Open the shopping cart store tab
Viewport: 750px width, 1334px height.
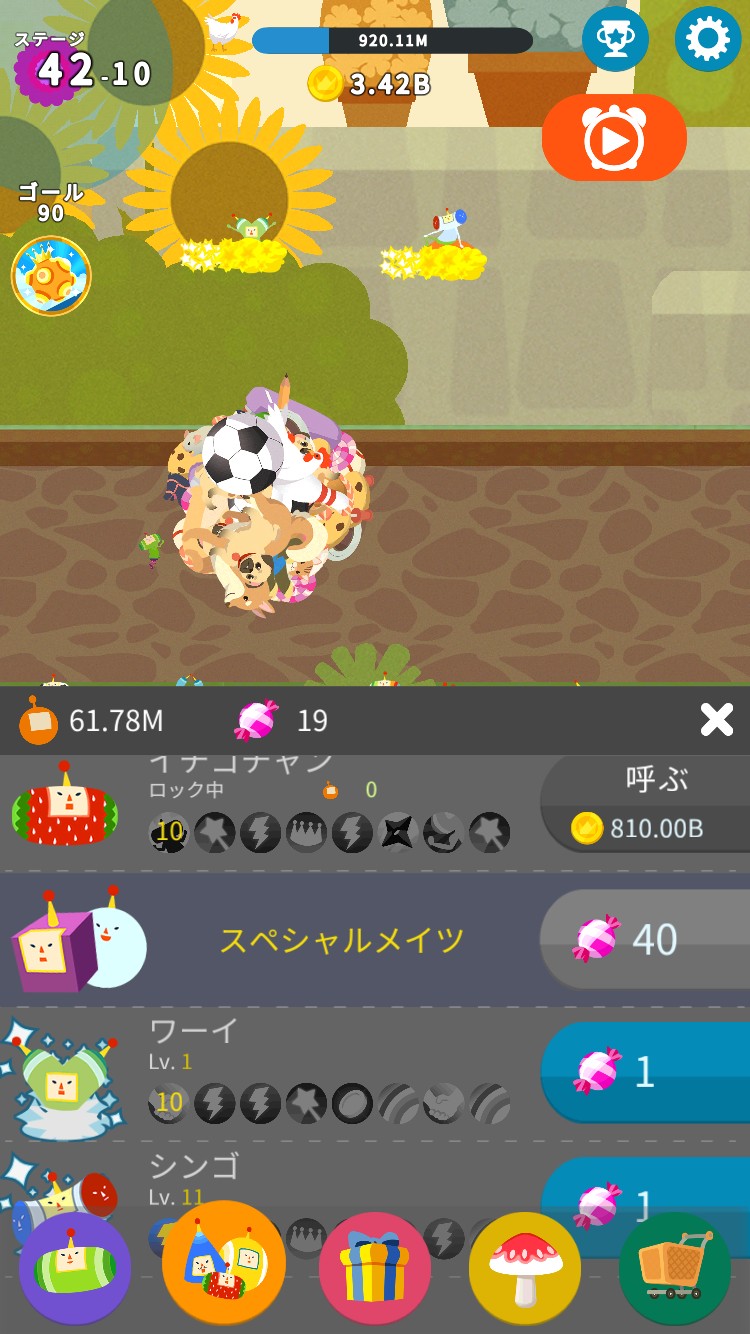tap(675, 1268)
